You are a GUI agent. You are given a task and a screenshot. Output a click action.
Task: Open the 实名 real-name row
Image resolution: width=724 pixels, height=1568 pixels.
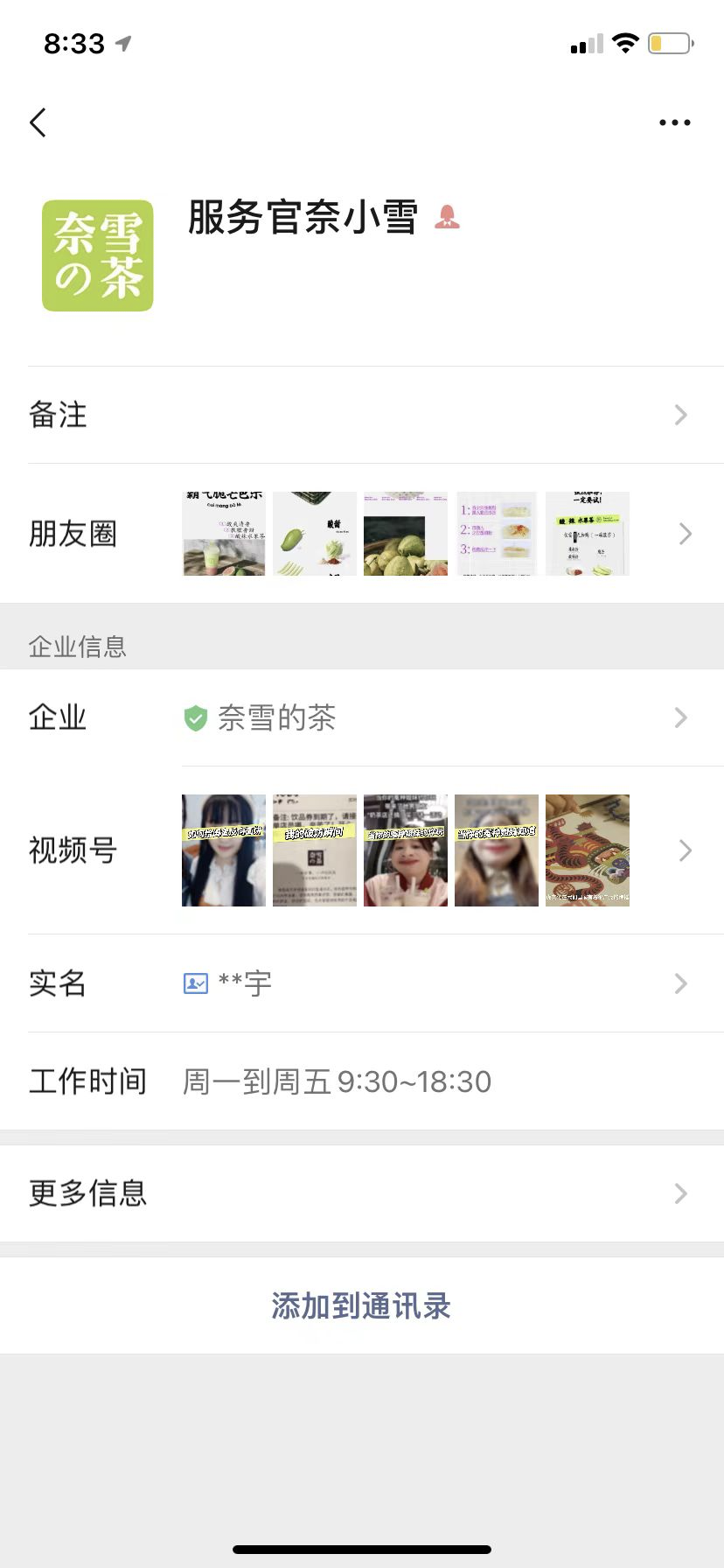[x=362, y=983]
